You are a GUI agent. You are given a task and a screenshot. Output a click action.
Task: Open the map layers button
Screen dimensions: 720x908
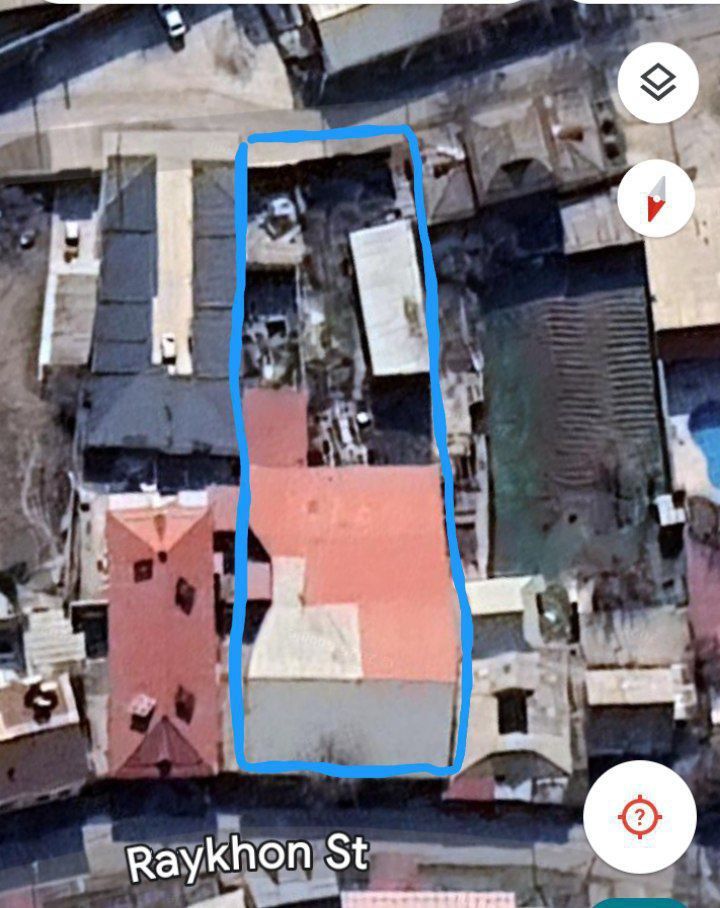click(x=657, y=85)
